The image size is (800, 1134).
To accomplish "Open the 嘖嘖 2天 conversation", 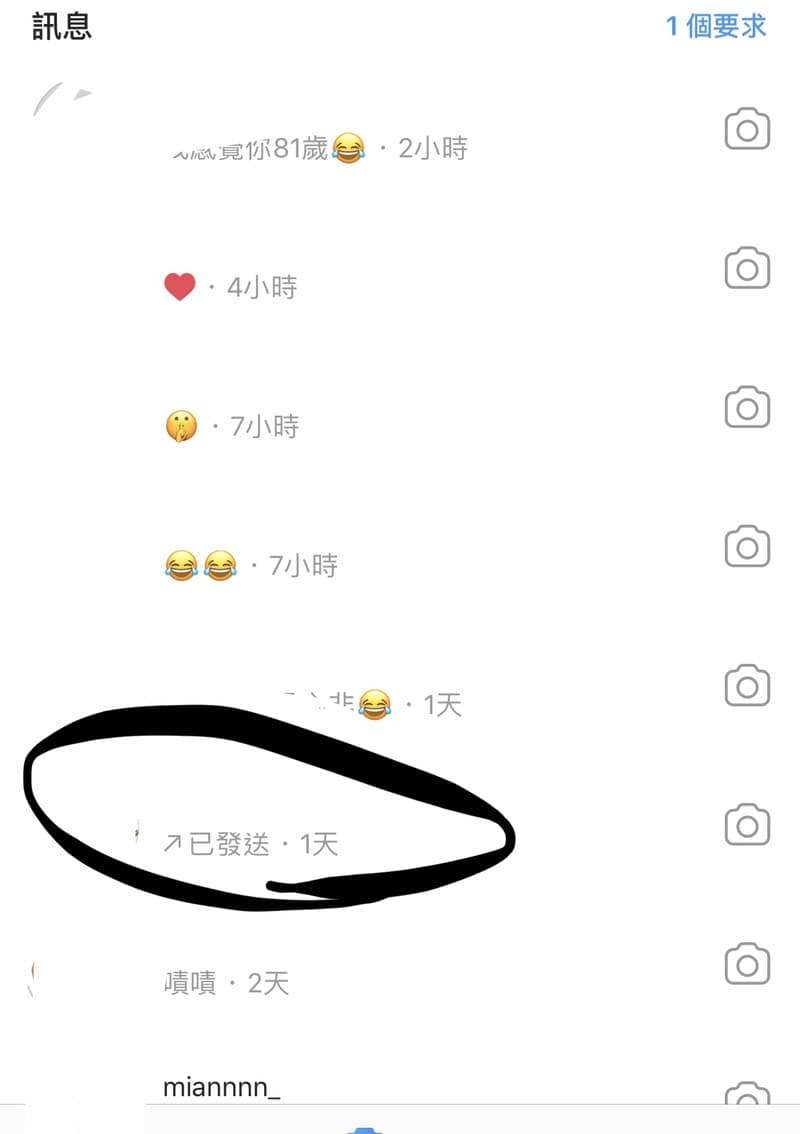I will coord(226,983).
